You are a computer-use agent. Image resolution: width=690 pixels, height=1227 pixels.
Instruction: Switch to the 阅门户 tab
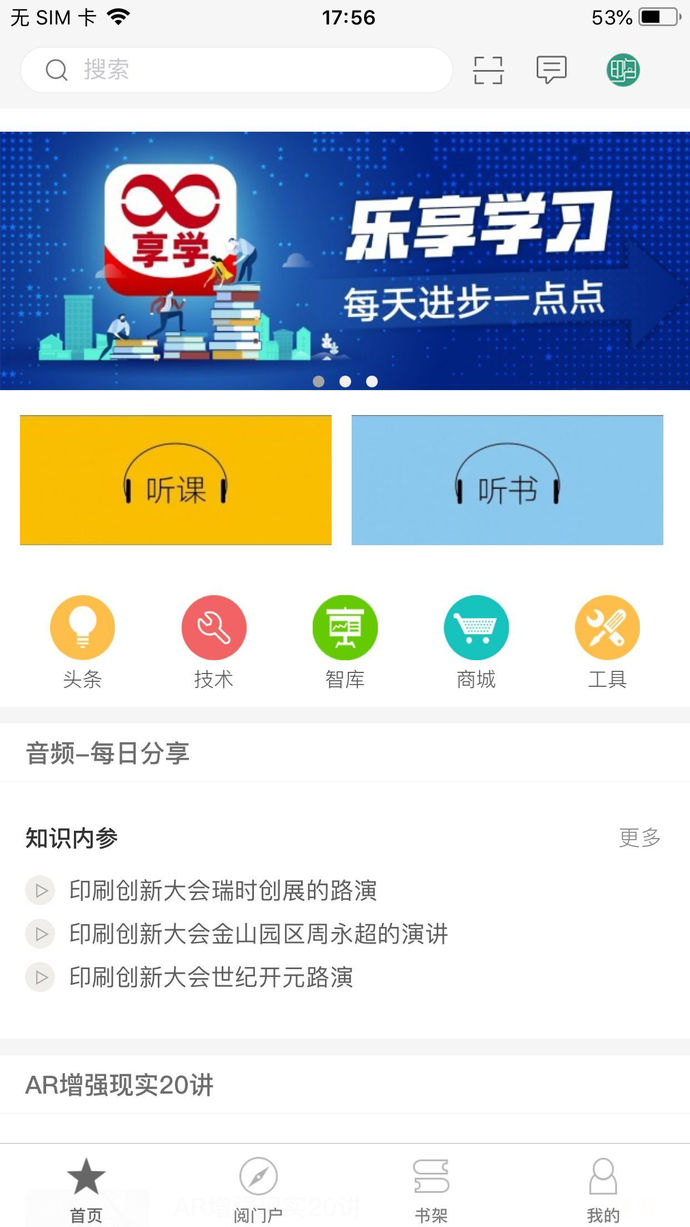(x=258, y=1189)
